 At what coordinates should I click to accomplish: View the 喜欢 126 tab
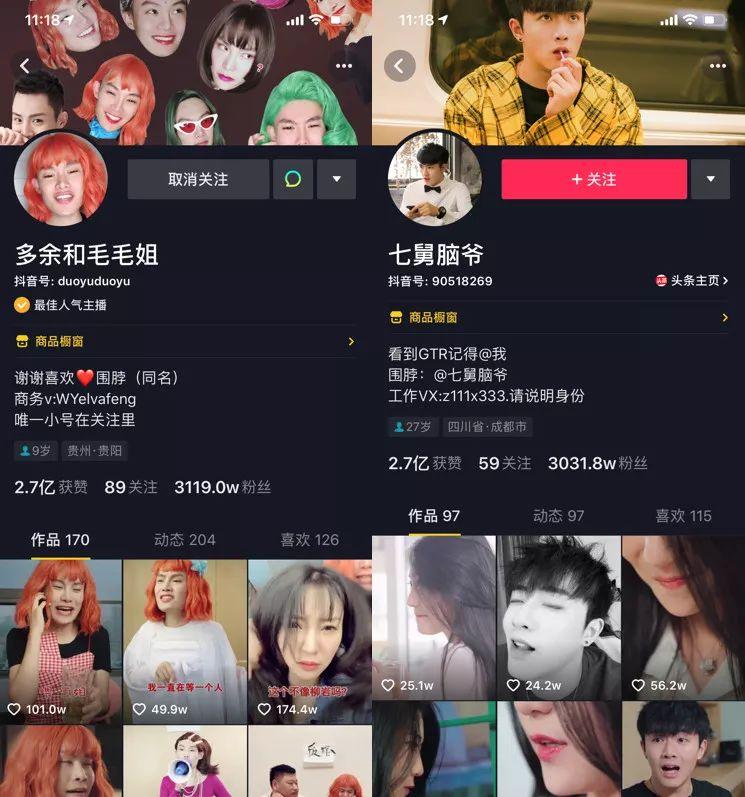[x=309, y=540]
